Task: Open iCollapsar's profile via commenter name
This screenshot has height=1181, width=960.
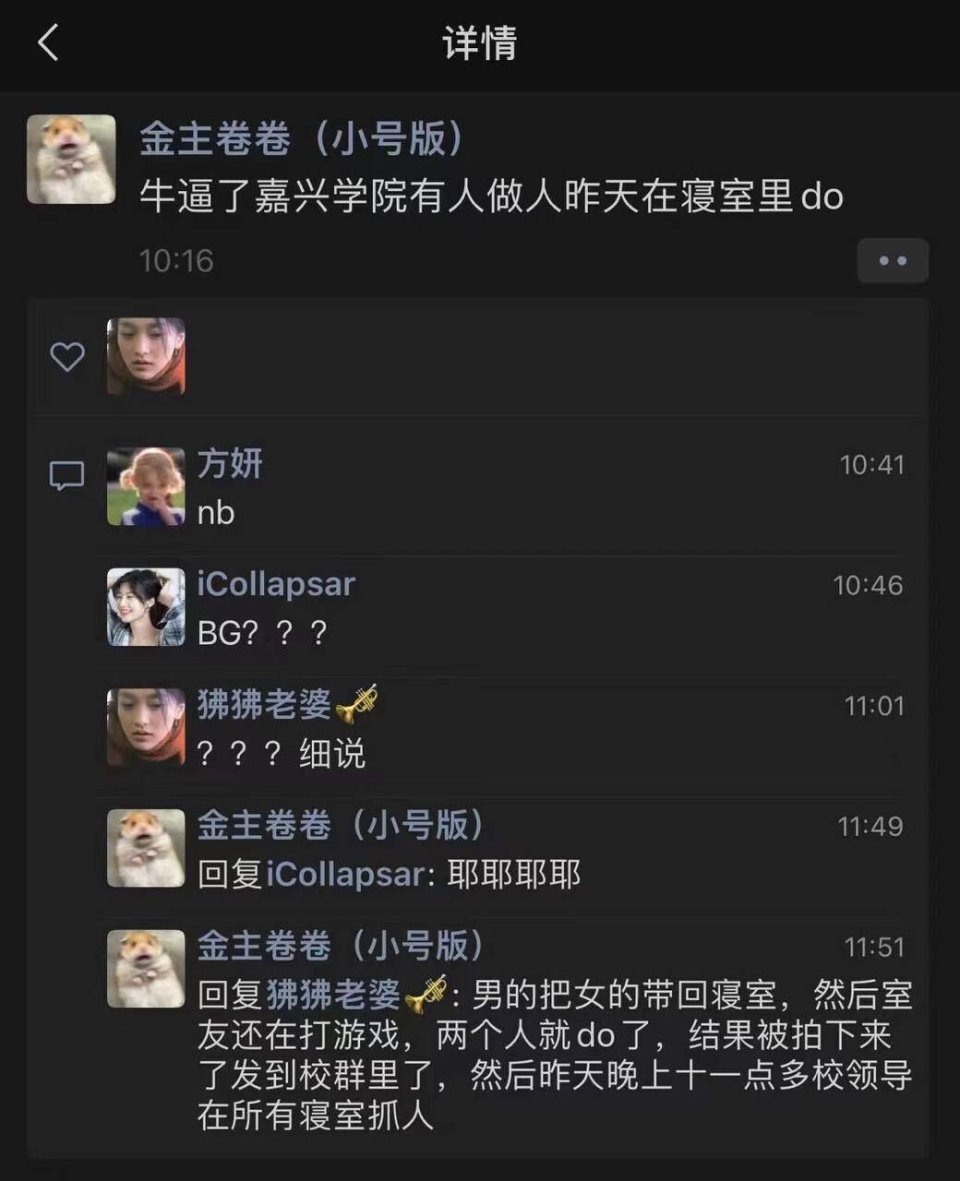Action: 276,585
